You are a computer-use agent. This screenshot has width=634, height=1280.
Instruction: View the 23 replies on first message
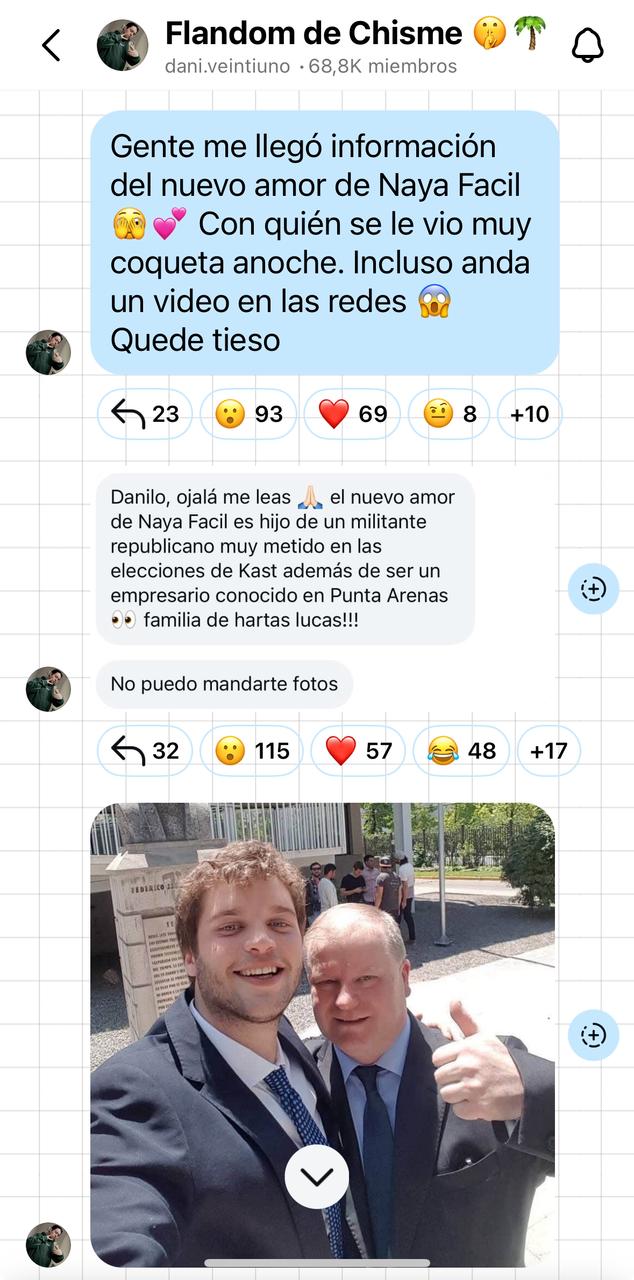pyautogui.click(x=145, y=413)
